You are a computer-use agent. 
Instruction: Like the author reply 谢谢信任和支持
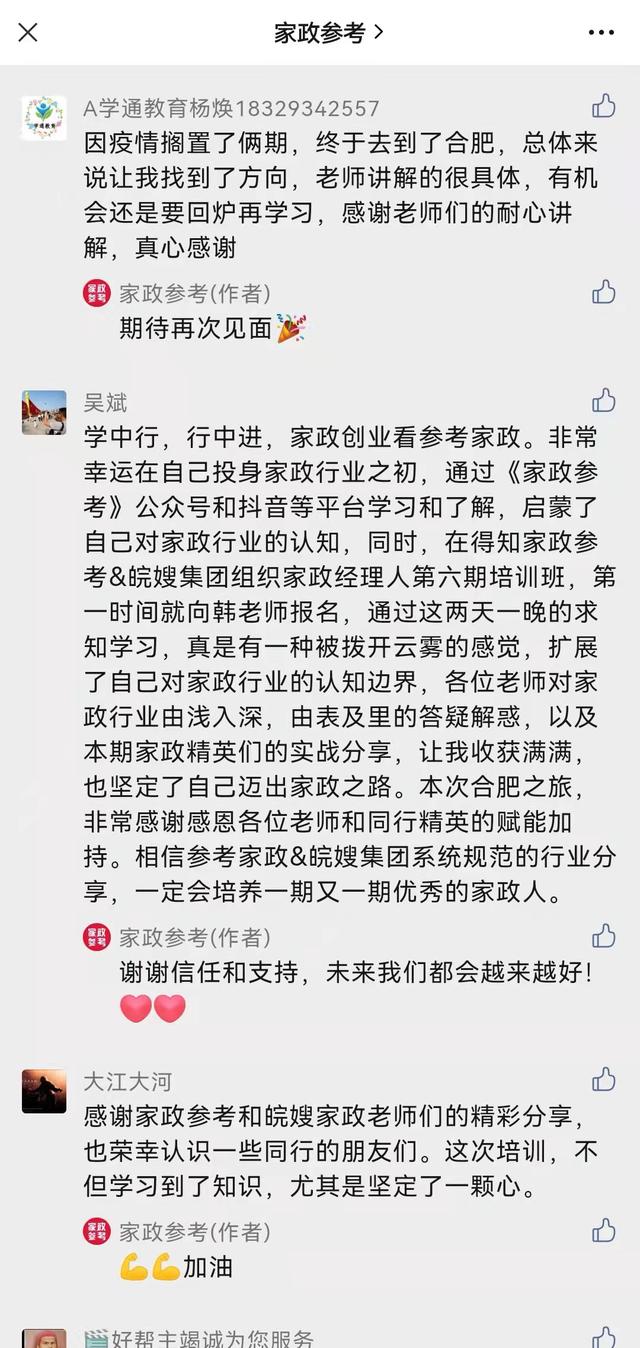pos(604,936)
